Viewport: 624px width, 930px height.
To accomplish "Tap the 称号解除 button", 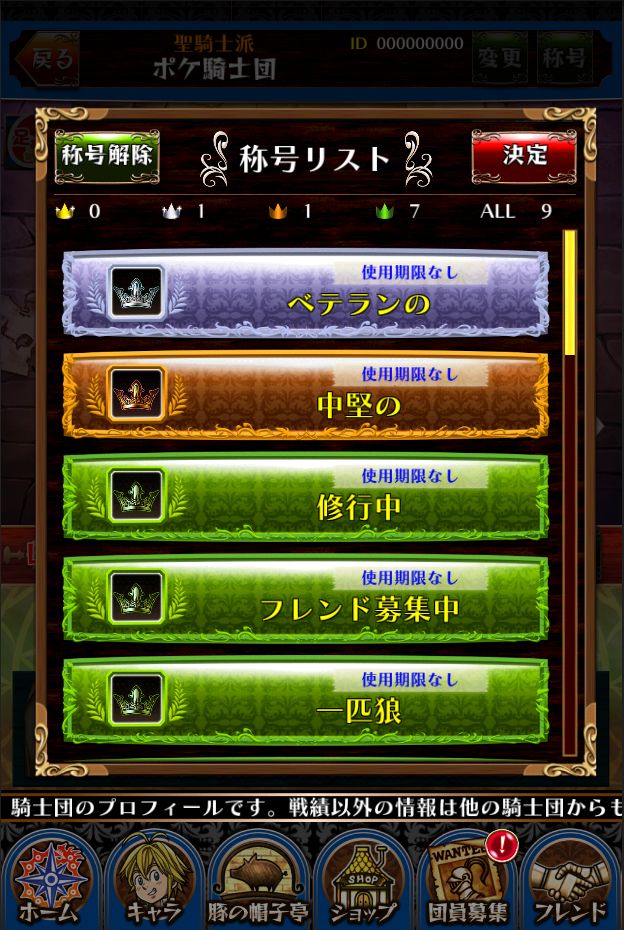I will pyautogui.click(x=107, y=157).
